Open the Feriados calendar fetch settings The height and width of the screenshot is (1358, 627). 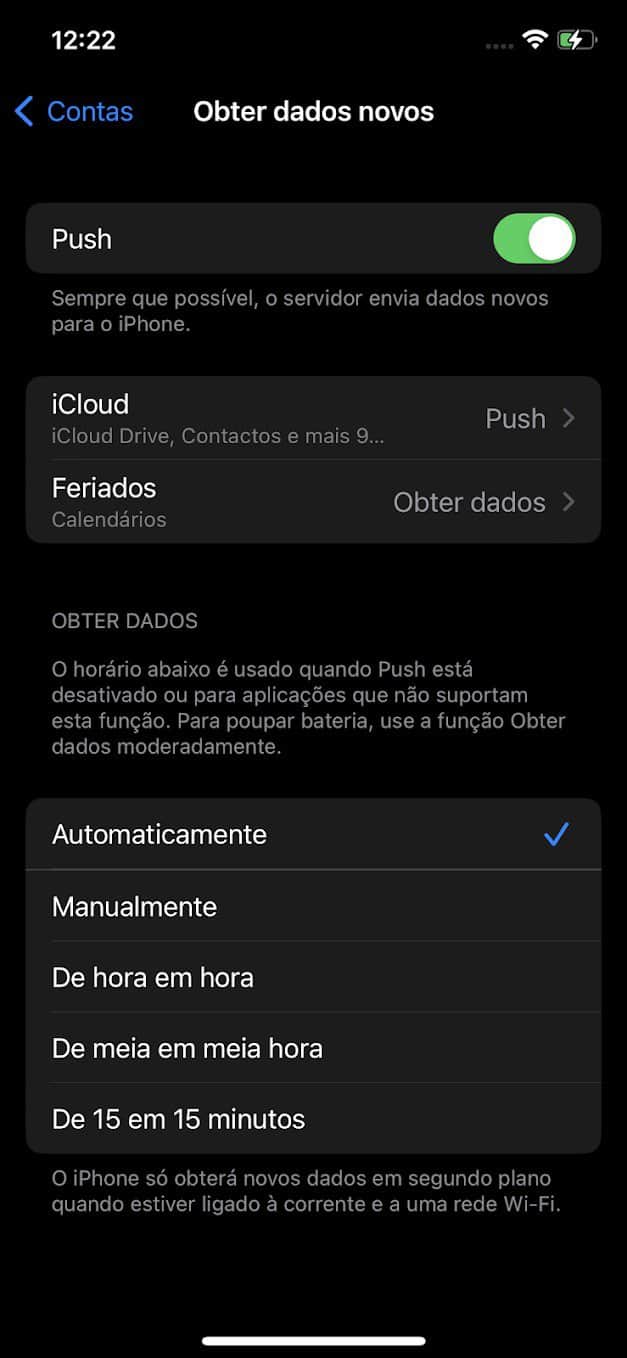[313, 502]
